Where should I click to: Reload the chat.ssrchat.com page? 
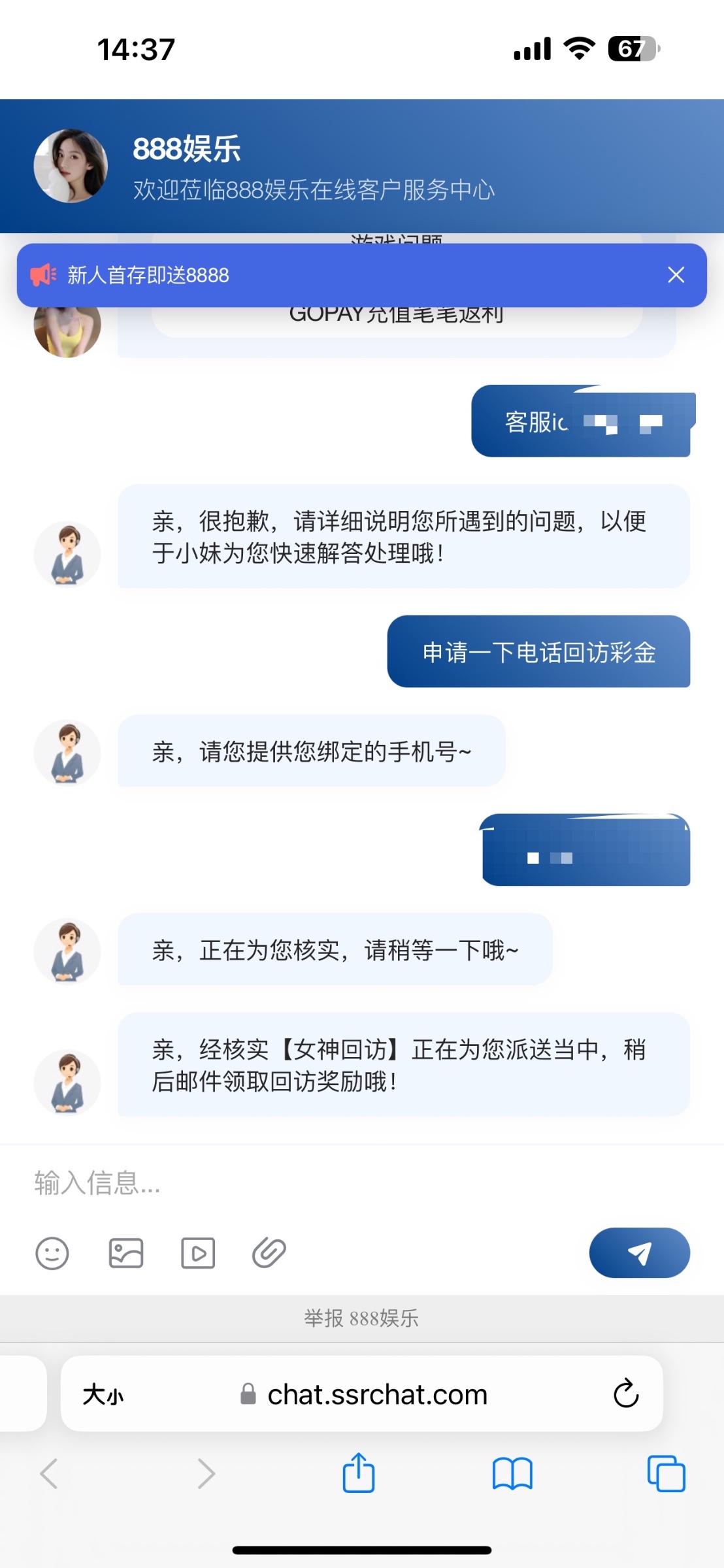pyautogui.click(x=625, y=1394)
